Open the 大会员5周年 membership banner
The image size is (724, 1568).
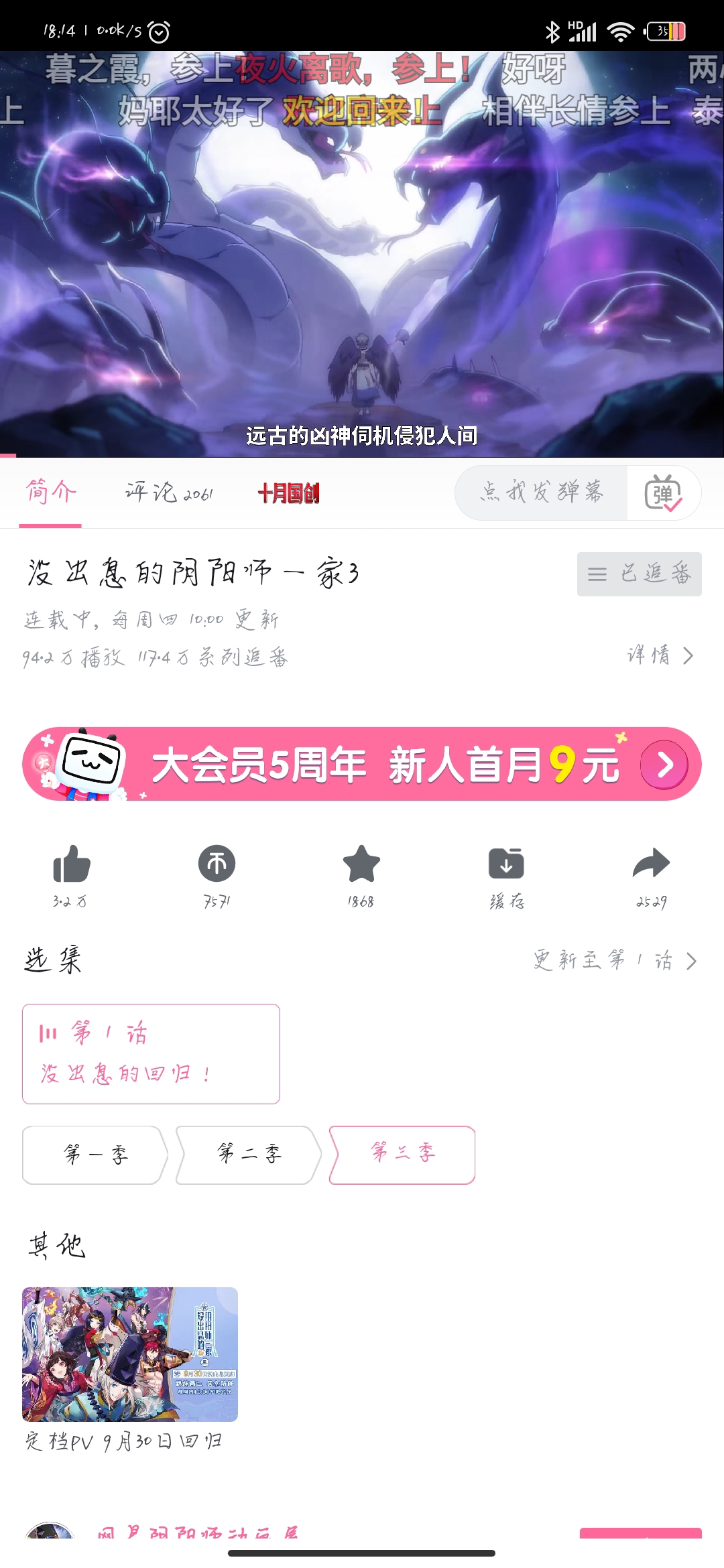coord(362,764)
